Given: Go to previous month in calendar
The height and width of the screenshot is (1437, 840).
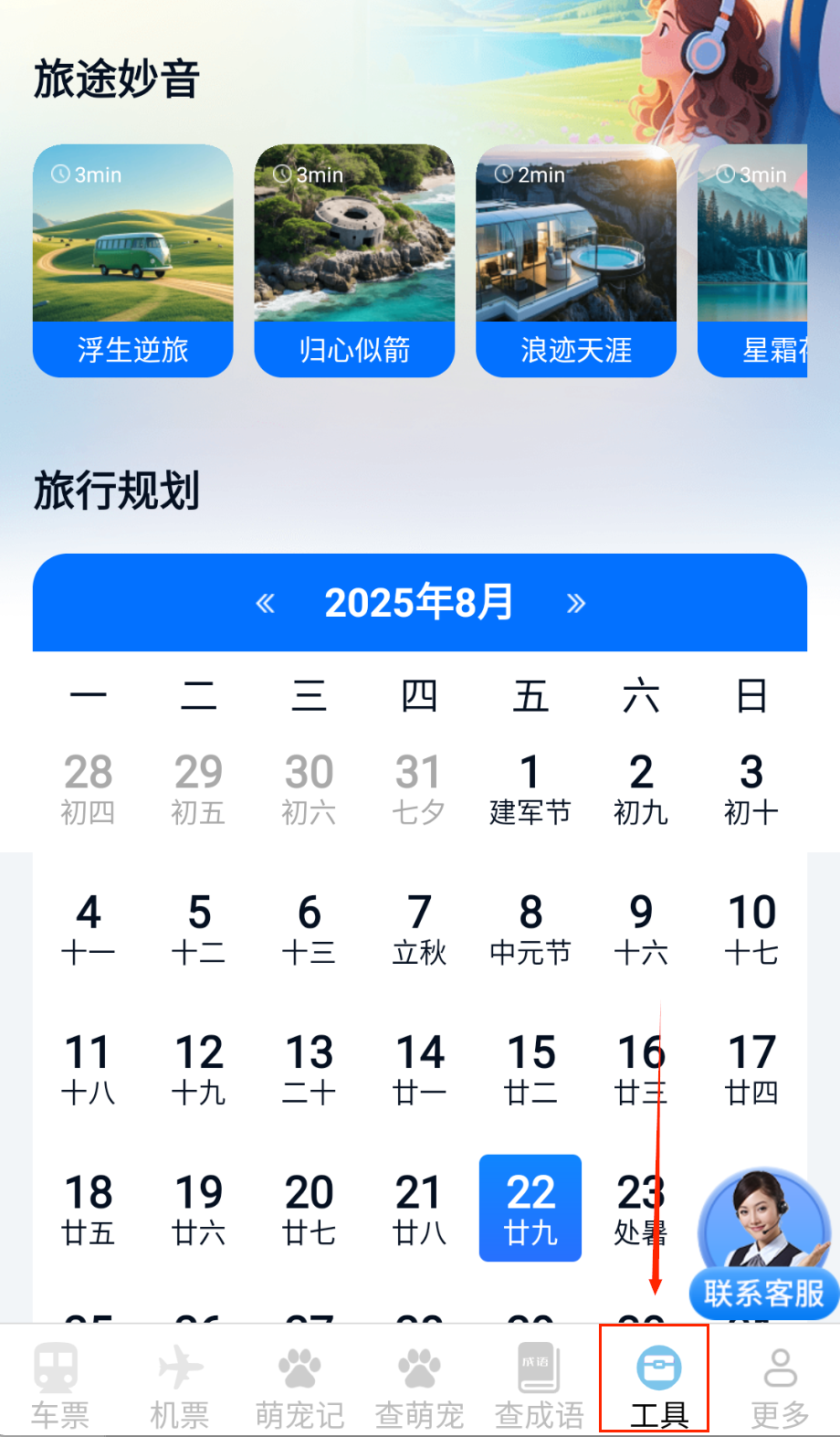Looking at the screenshot, I should [265, 603].
